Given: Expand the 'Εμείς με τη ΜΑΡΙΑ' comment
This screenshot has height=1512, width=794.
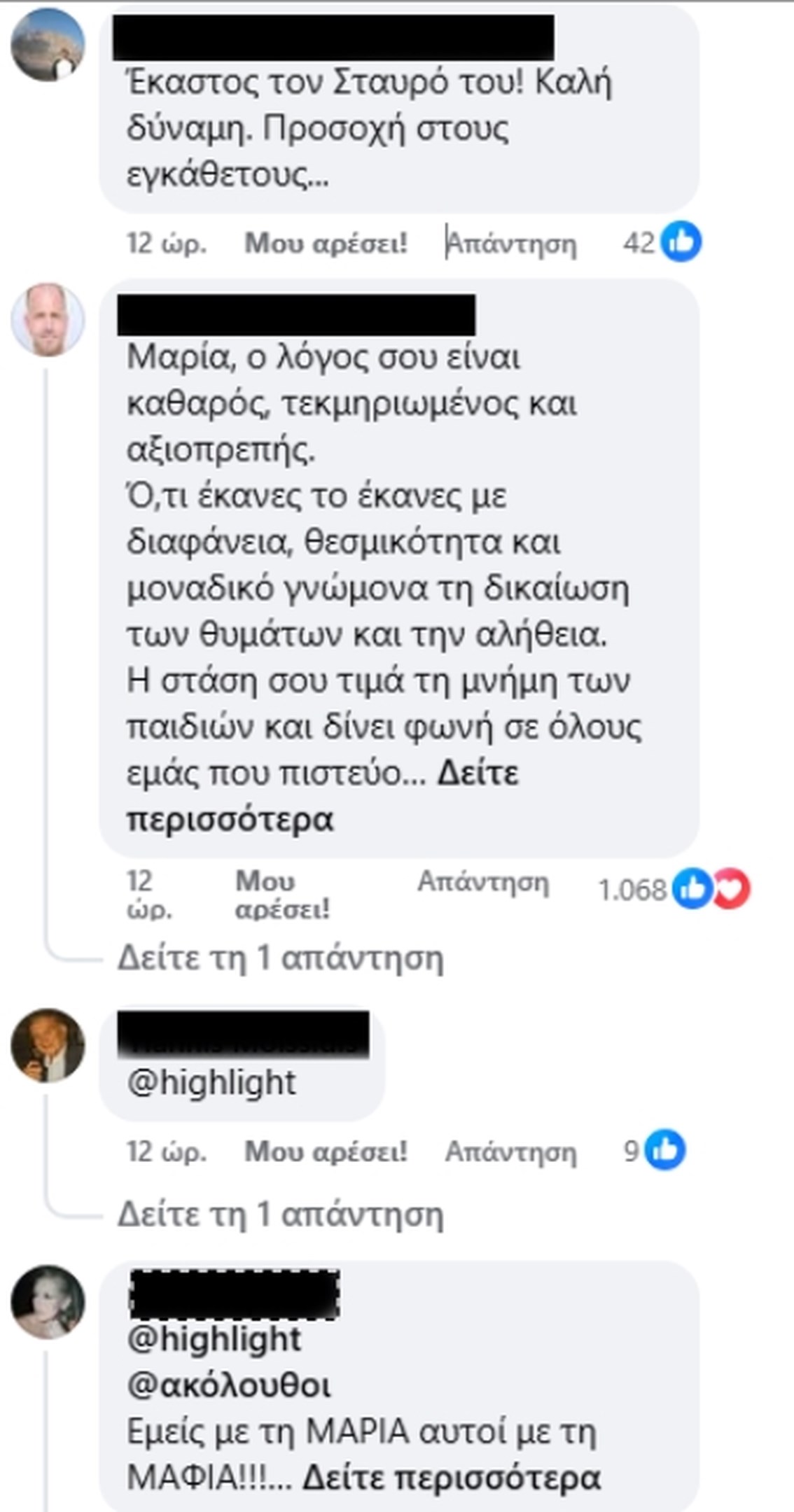Looking at the screenshot, I should [x=452, y=1478].
